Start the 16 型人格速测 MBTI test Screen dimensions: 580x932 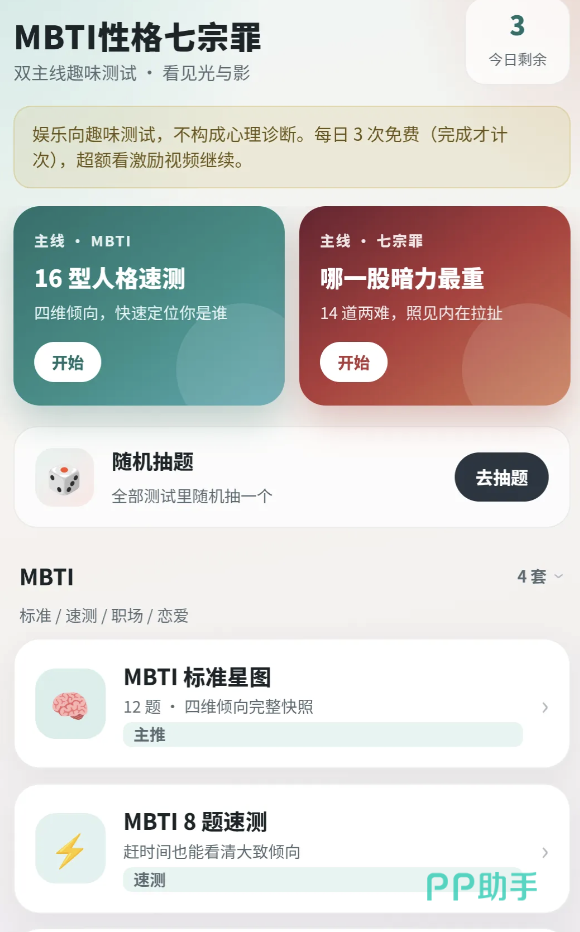click(x=68, y=362)
